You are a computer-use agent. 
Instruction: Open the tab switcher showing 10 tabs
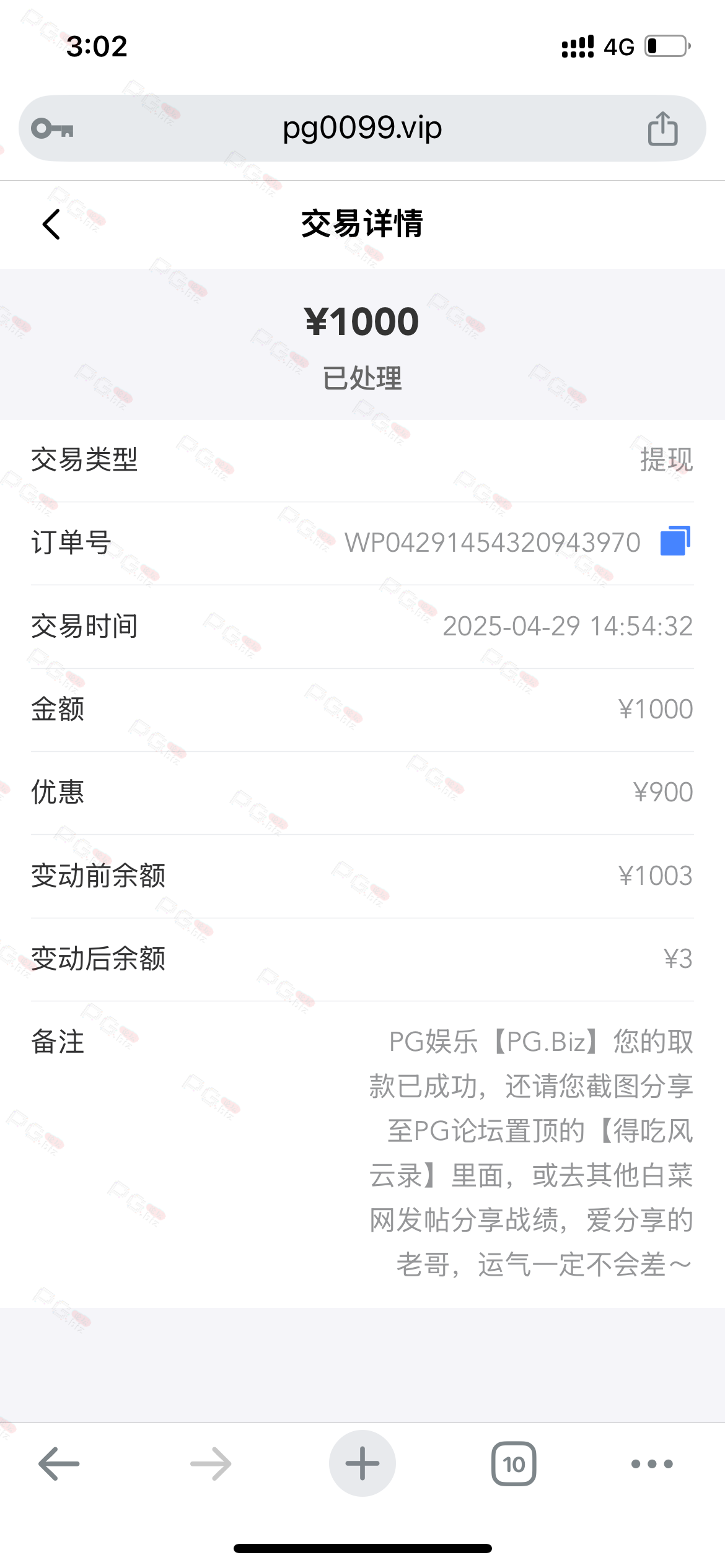514,1464
